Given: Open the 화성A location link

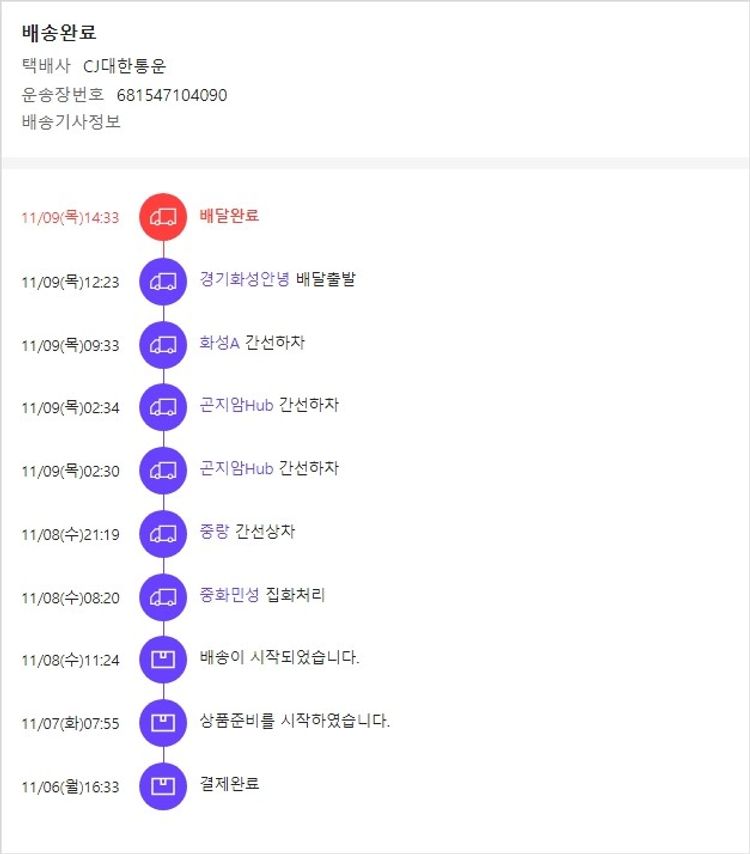Looking at the screenshot, I should click(x=219, y=342).
